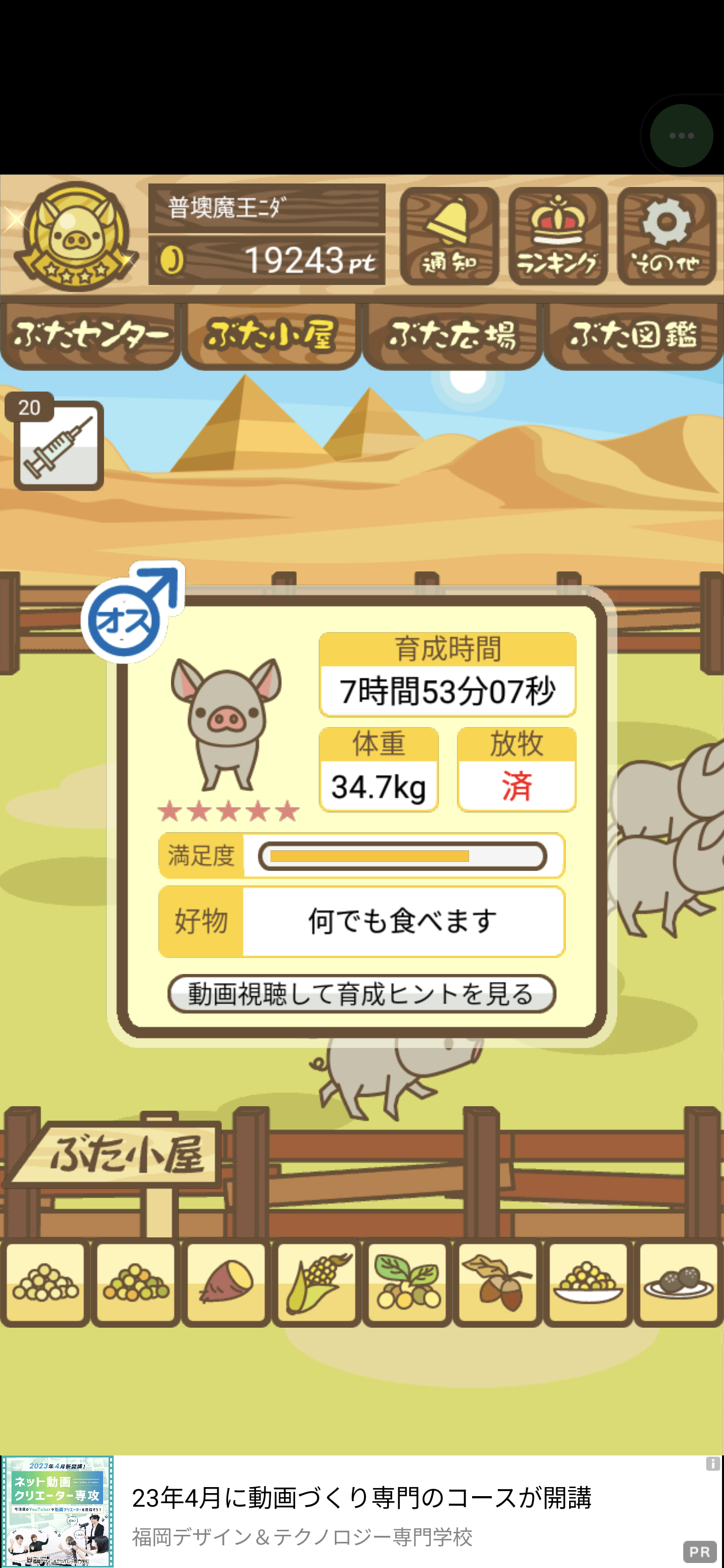Use the syringe item with count 20

[x=58, y=445]
